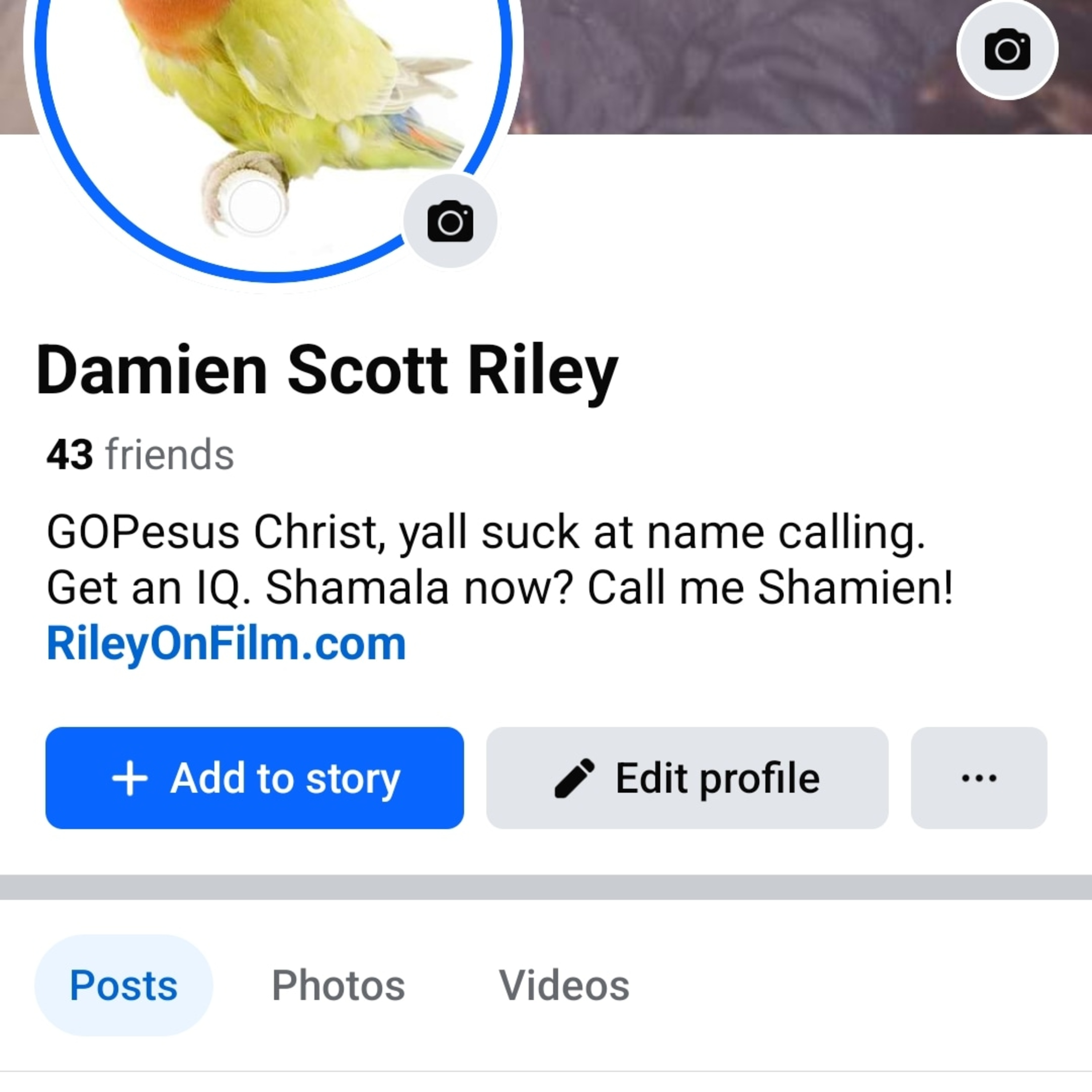Update profile picture using its camera icon
This screenshot has height=1092, width=1092.
[x=450, y=221]
